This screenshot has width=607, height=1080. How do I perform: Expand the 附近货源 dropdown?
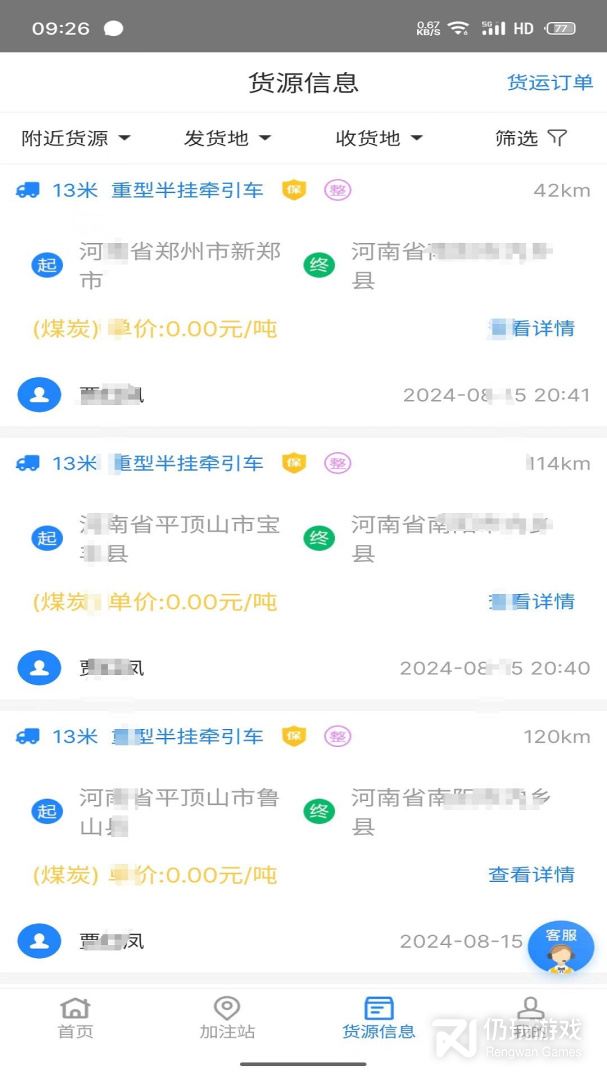point(76,138)
